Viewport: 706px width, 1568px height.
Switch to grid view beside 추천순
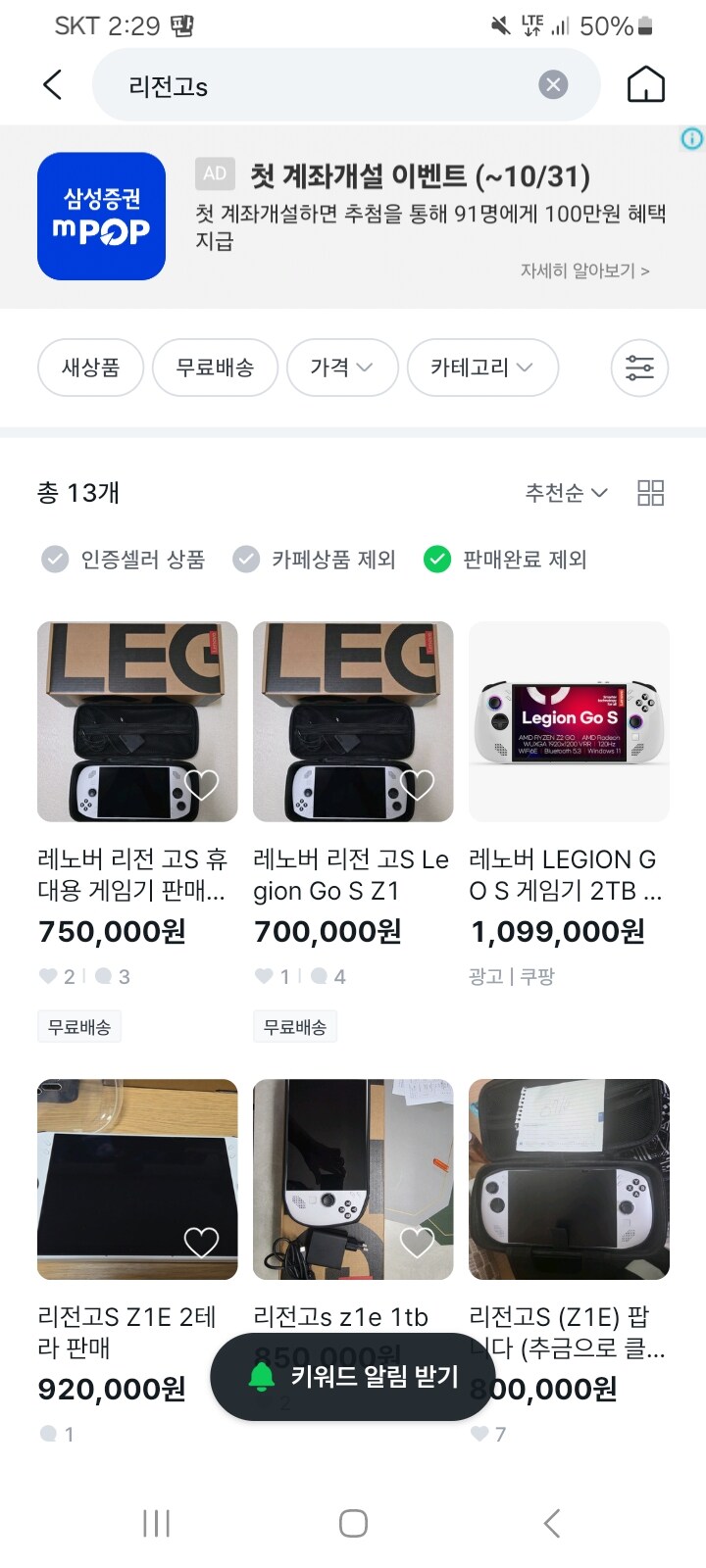click(650, 493)
